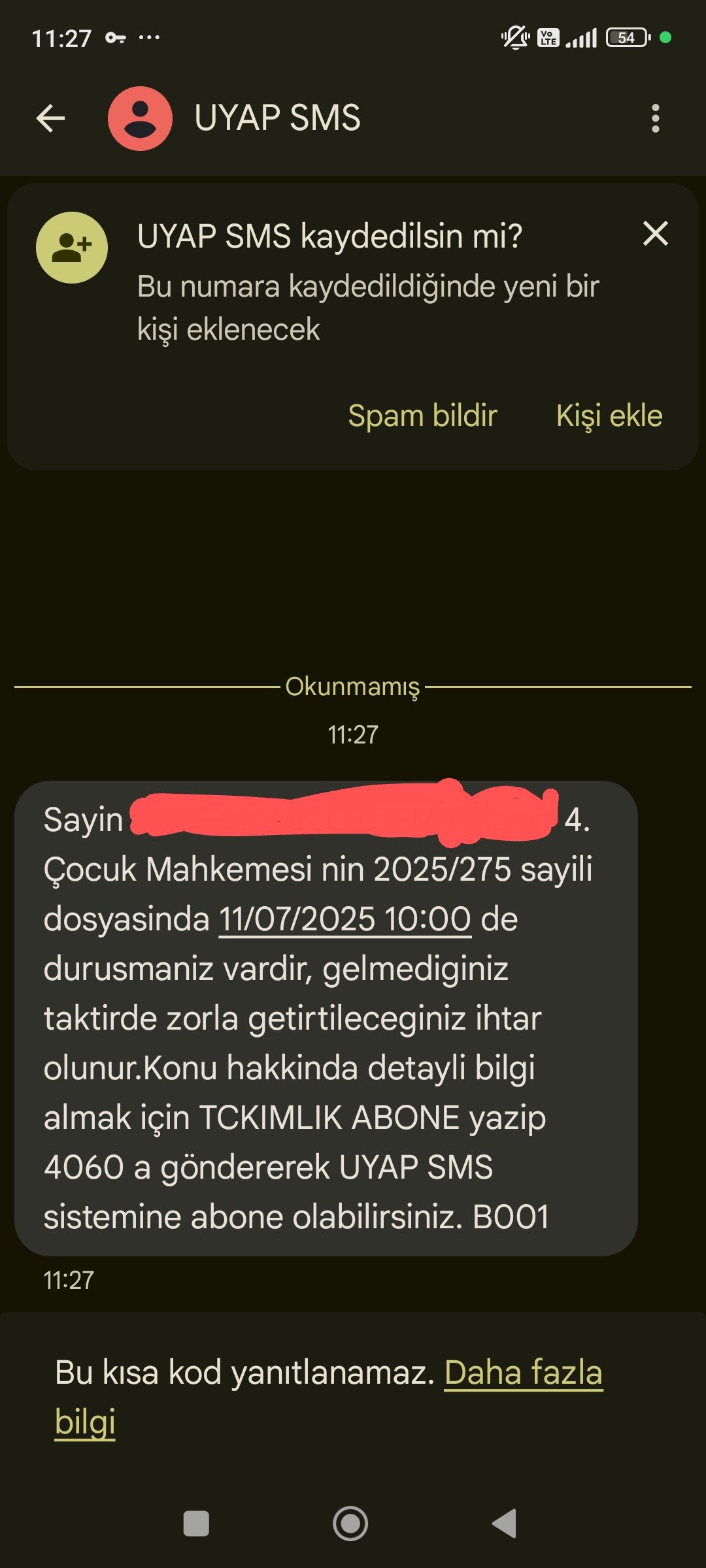The width and height of the screenshot is (706, 1568).
Task: Dismiss the save contact banner
Action: 656,233
